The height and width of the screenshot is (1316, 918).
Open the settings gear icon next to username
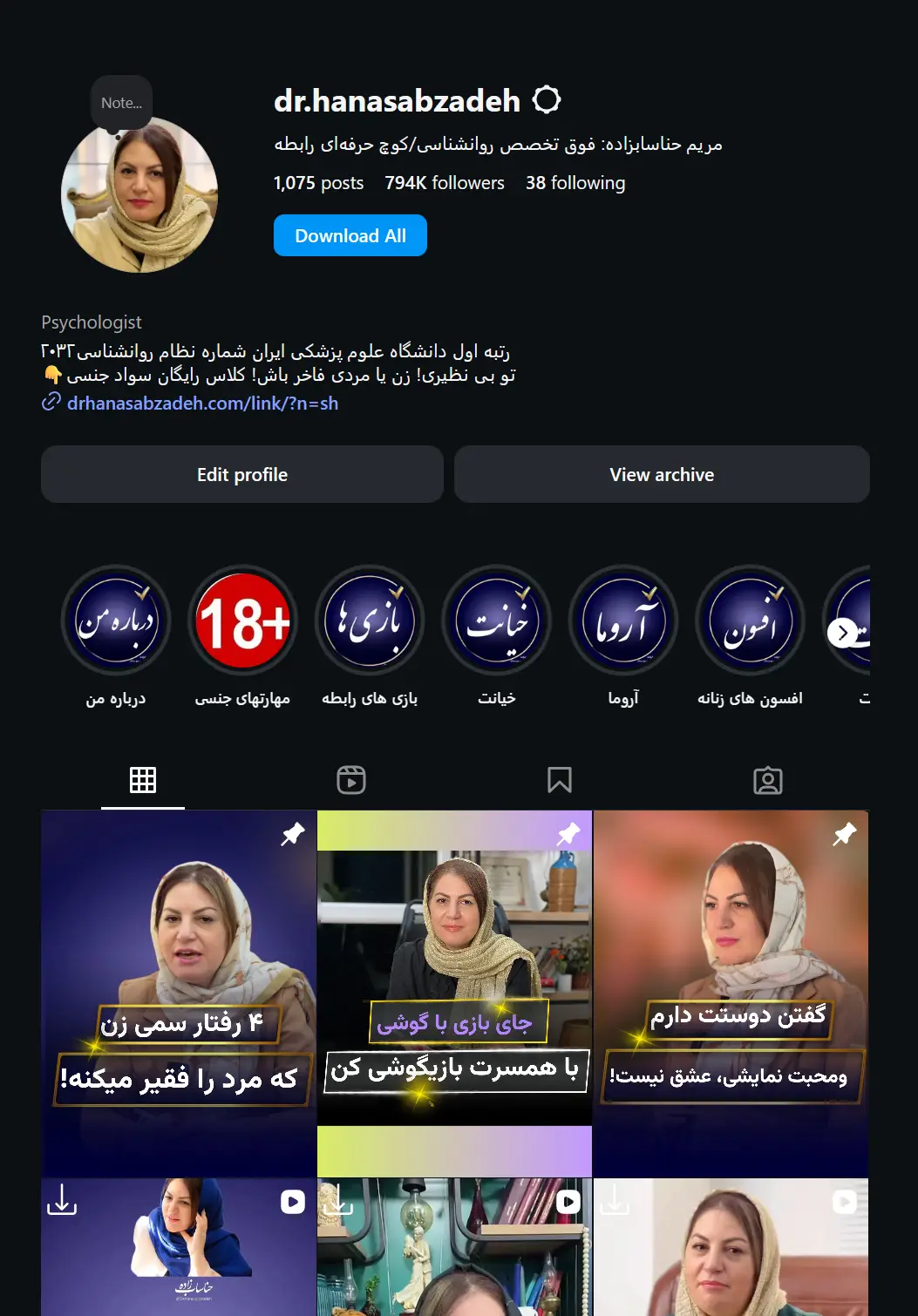547,100
